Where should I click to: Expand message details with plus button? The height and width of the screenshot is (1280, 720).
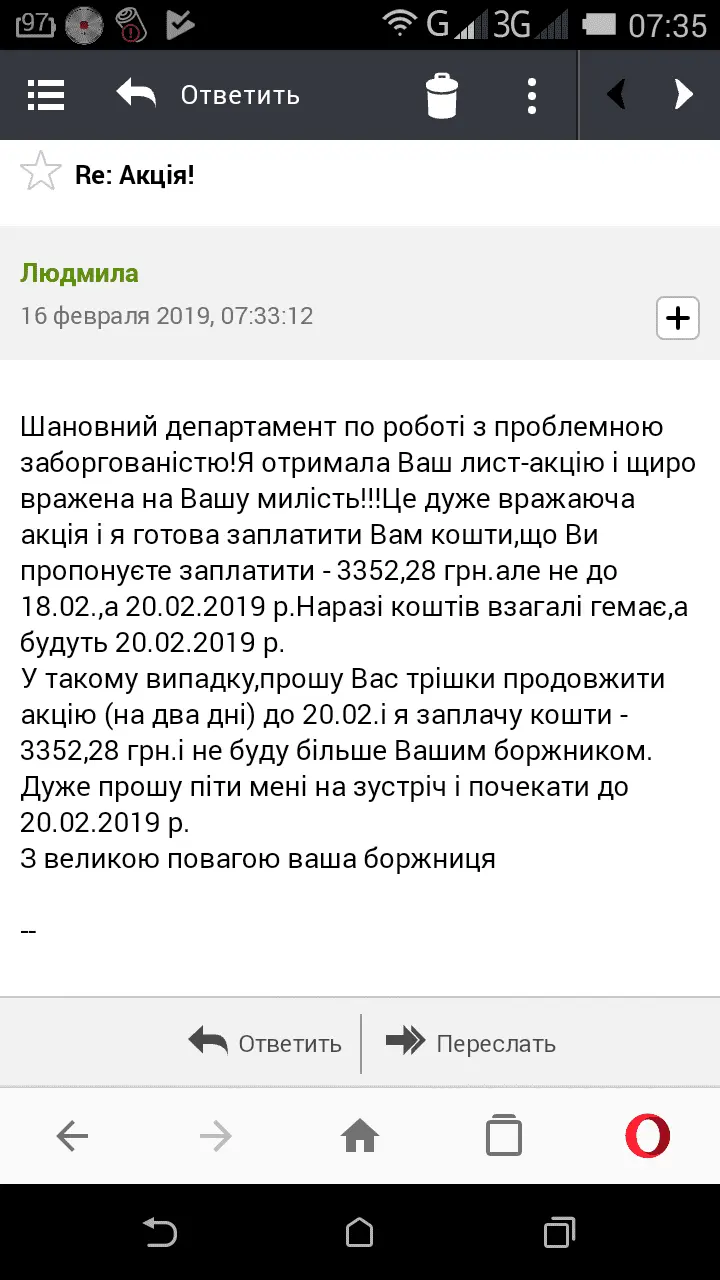(x=677, y=318)
